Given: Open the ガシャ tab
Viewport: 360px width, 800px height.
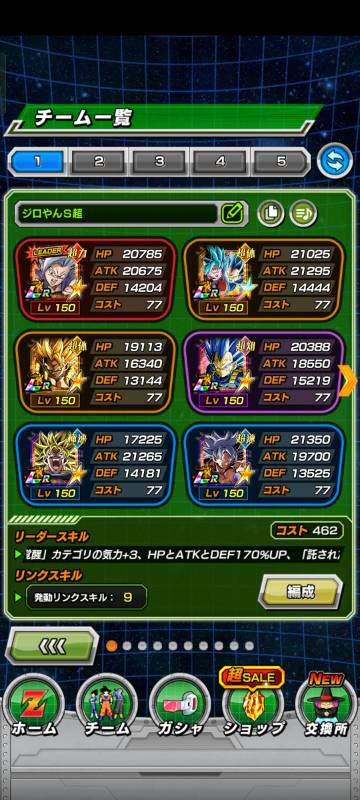Looking at the screenshot, I should 179,707.
